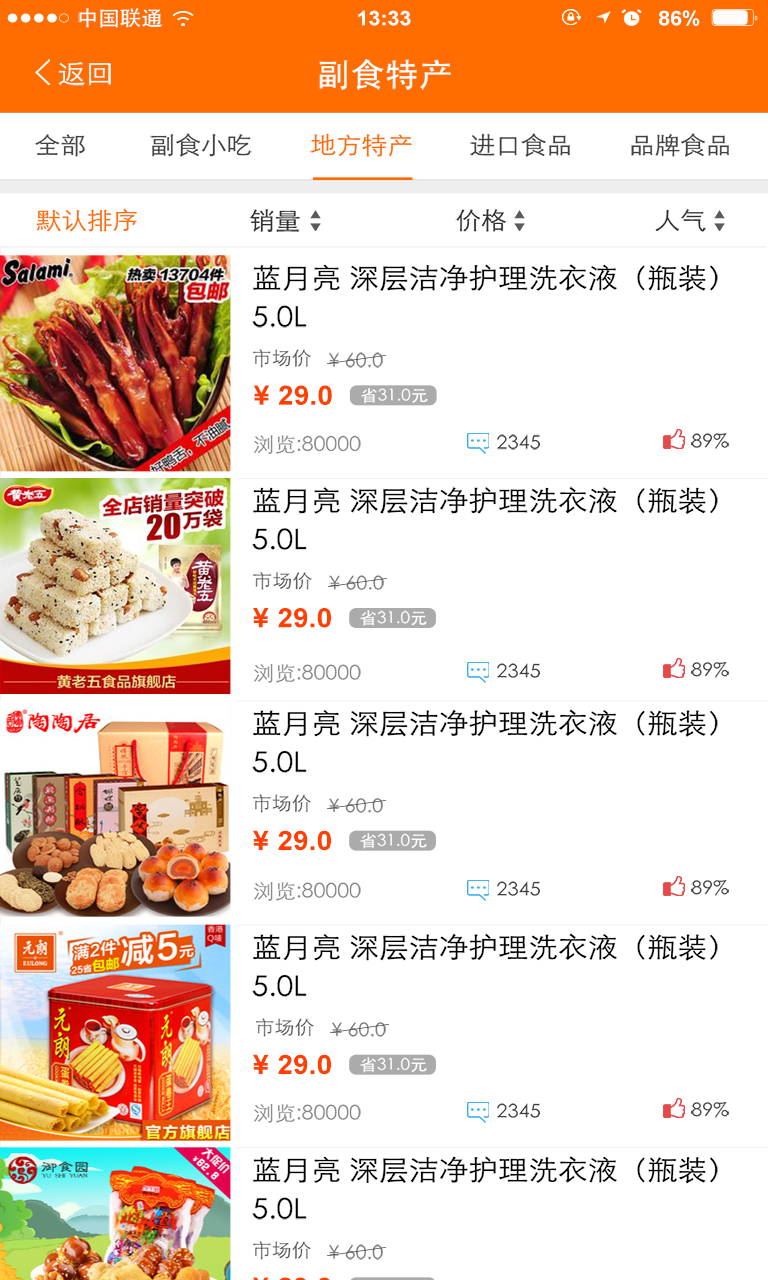
Task: Select the 副食小吃 category tab
Action: coord(199,145)
